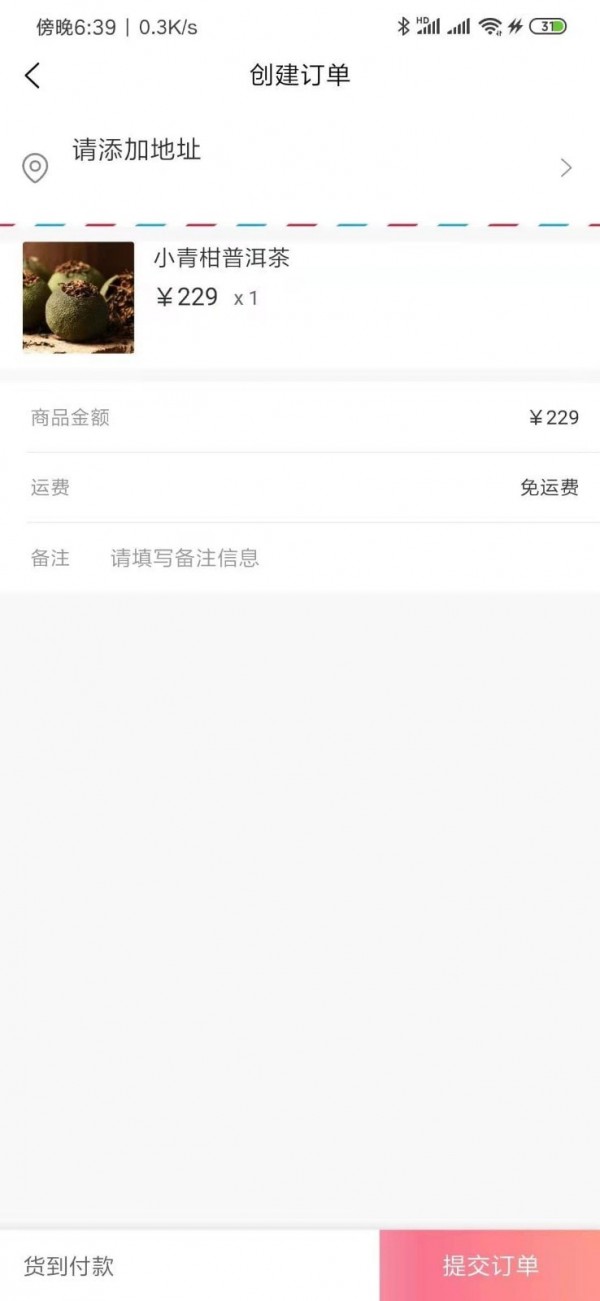600x1301 pixels.
Task: Submit the order with 提交订单
Action: (x=490, y=1265)
